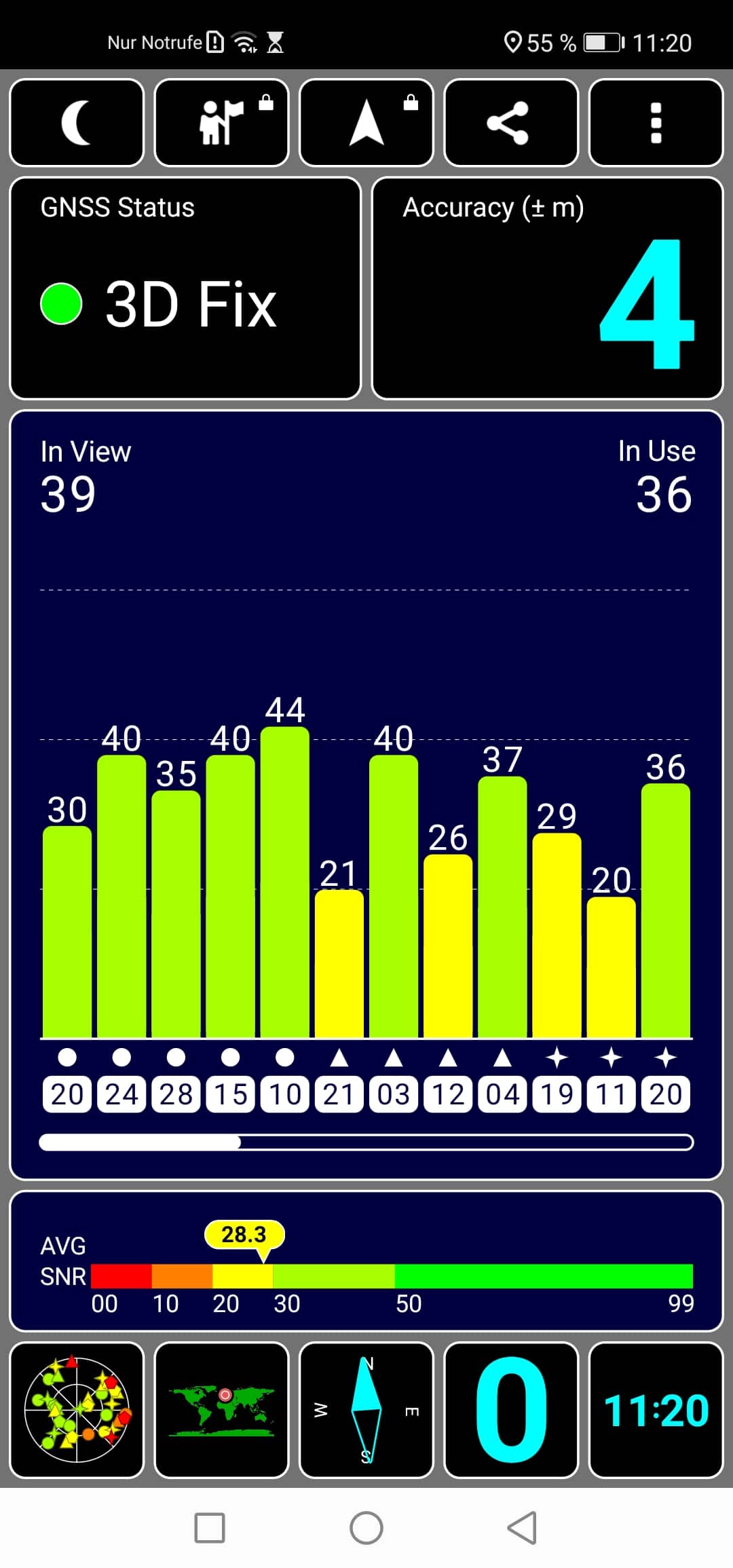Share the current GPS location
Screen dimensions: 733x1568
pyautogui.click(x=511, y=123)
